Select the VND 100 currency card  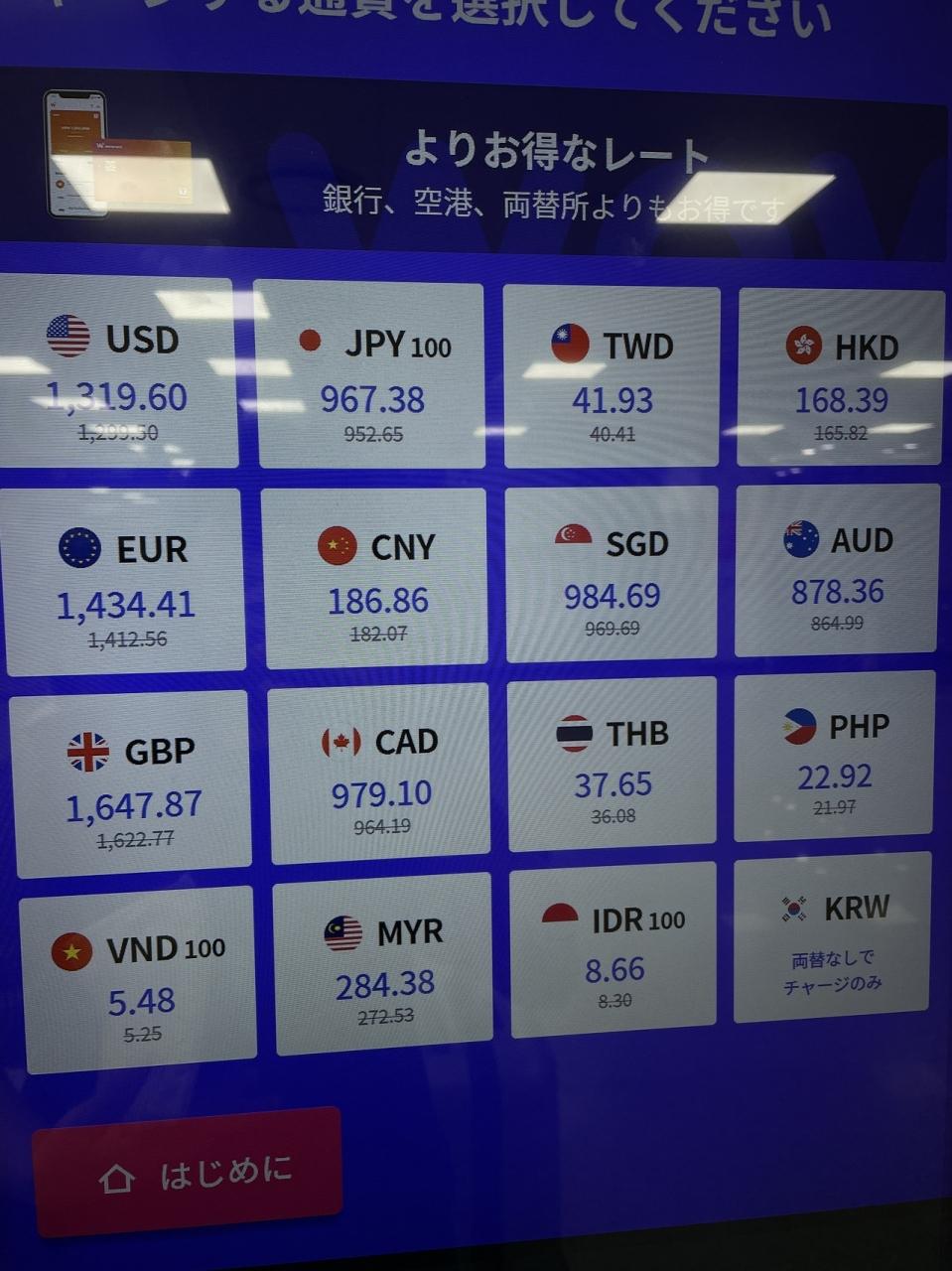[138, 979]
